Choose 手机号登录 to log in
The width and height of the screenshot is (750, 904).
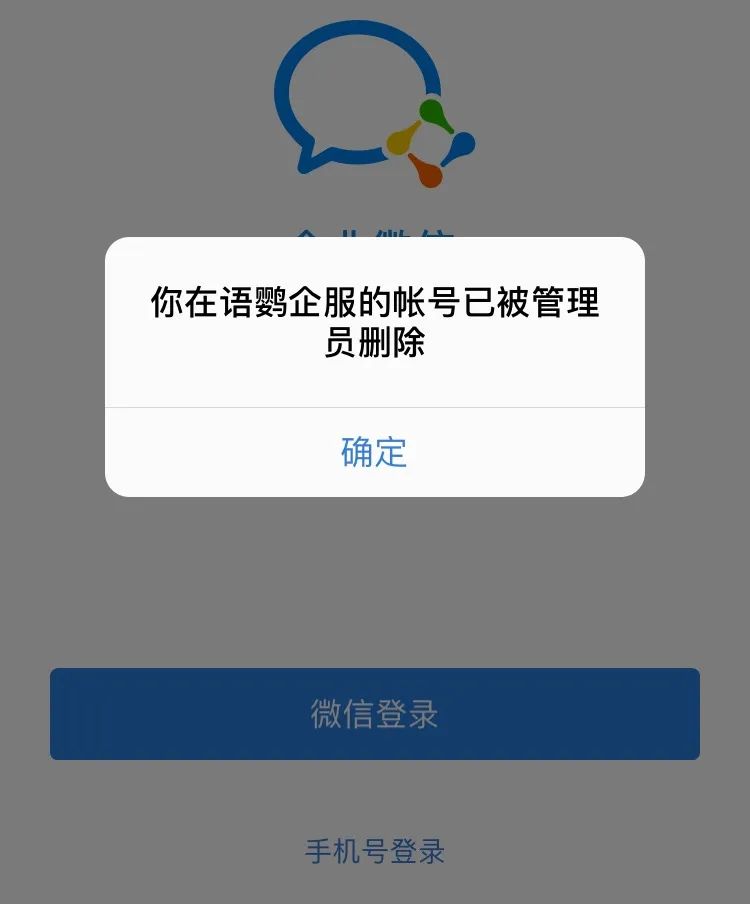pos(374,851)
